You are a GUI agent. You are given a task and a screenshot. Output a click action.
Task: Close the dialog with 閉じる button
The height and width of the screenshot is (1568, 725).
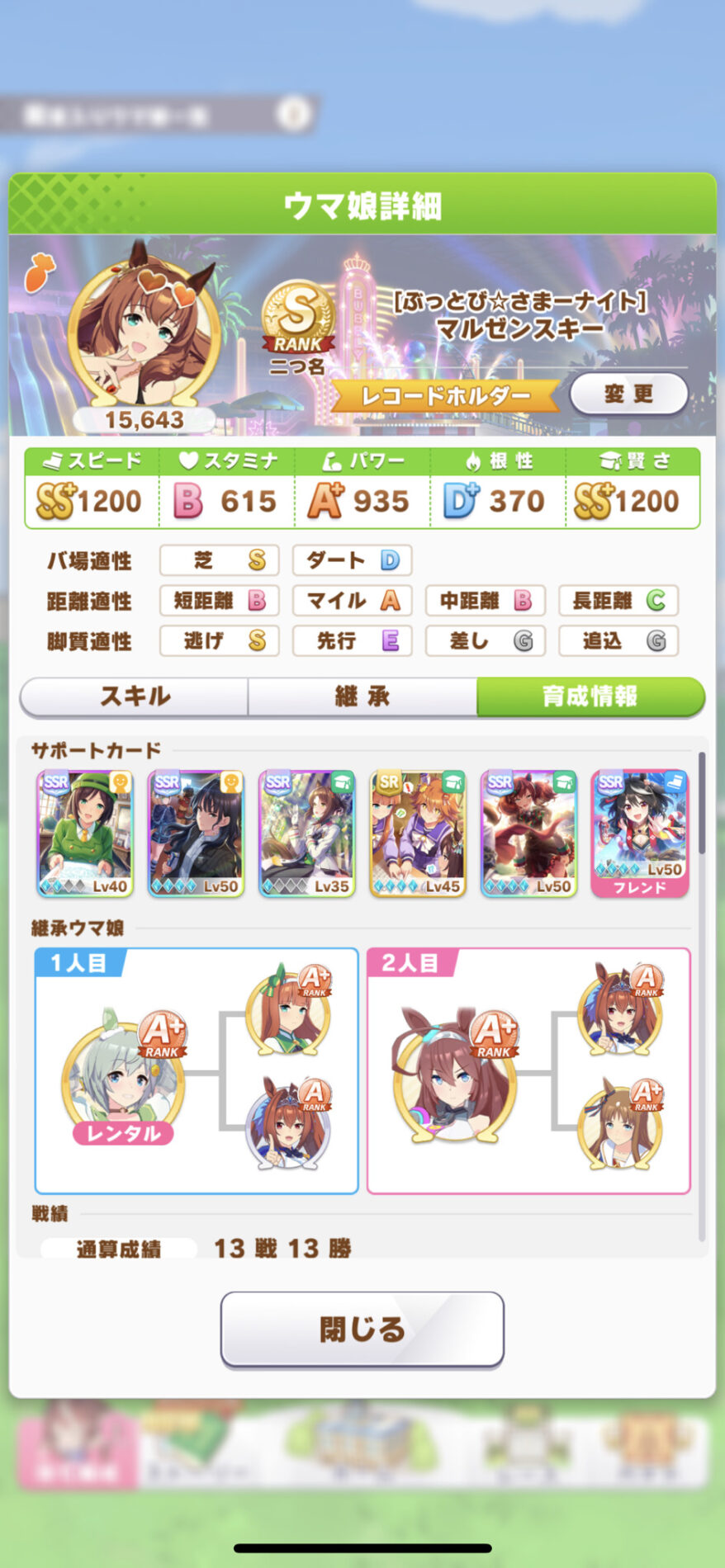pos(362,1329)
